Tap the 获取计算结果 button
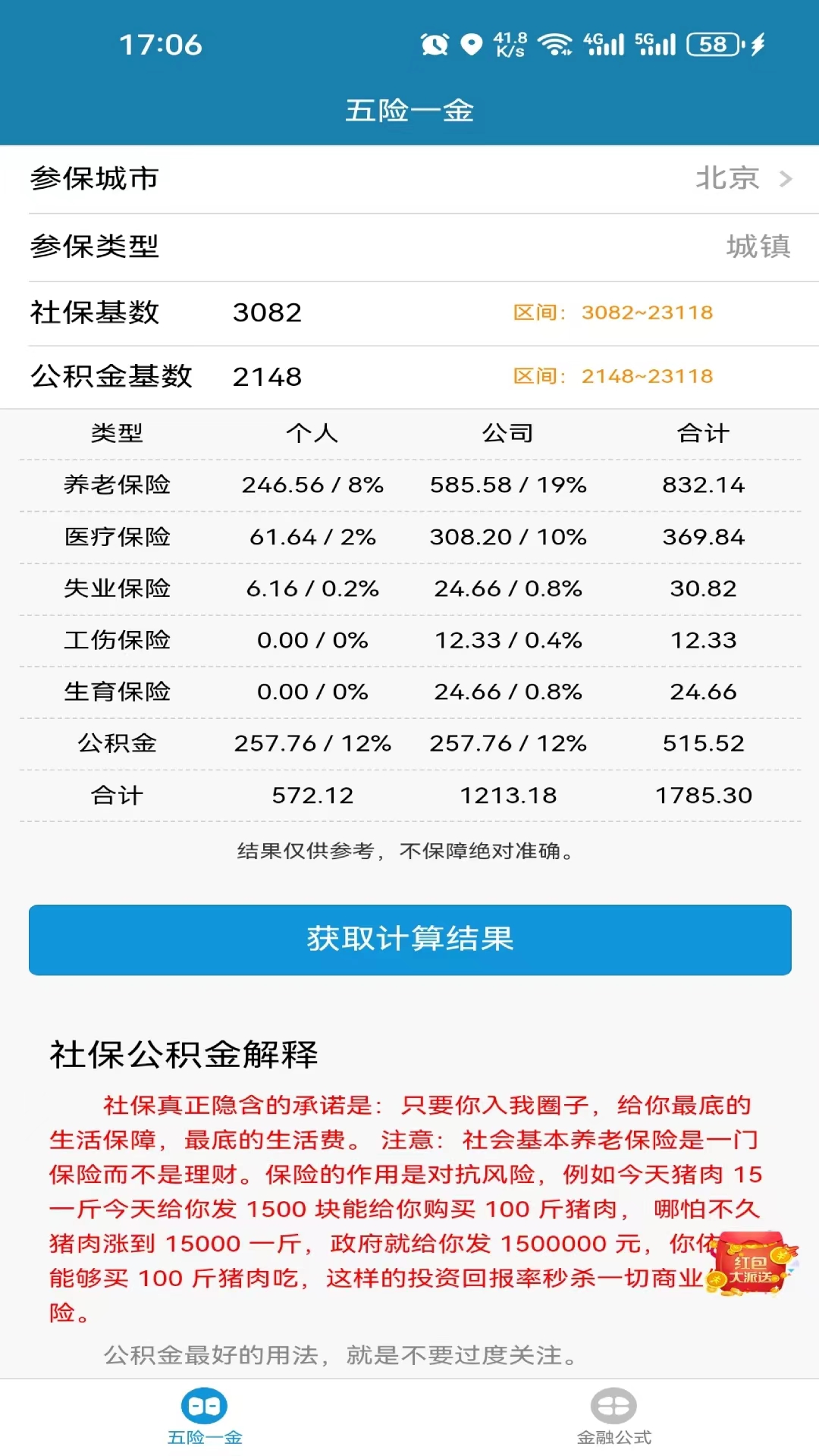This screenshot has height=1456, width=819. (x=409, y=940)
